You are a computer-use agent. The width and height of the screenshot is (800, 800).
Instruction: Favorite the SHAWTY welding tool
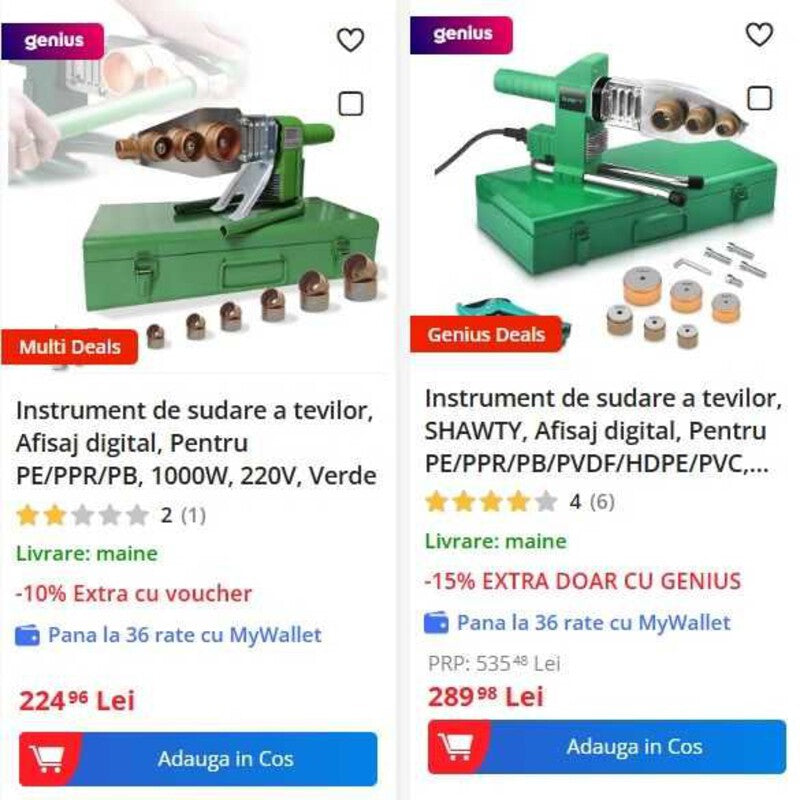click(x=760, y=34)
